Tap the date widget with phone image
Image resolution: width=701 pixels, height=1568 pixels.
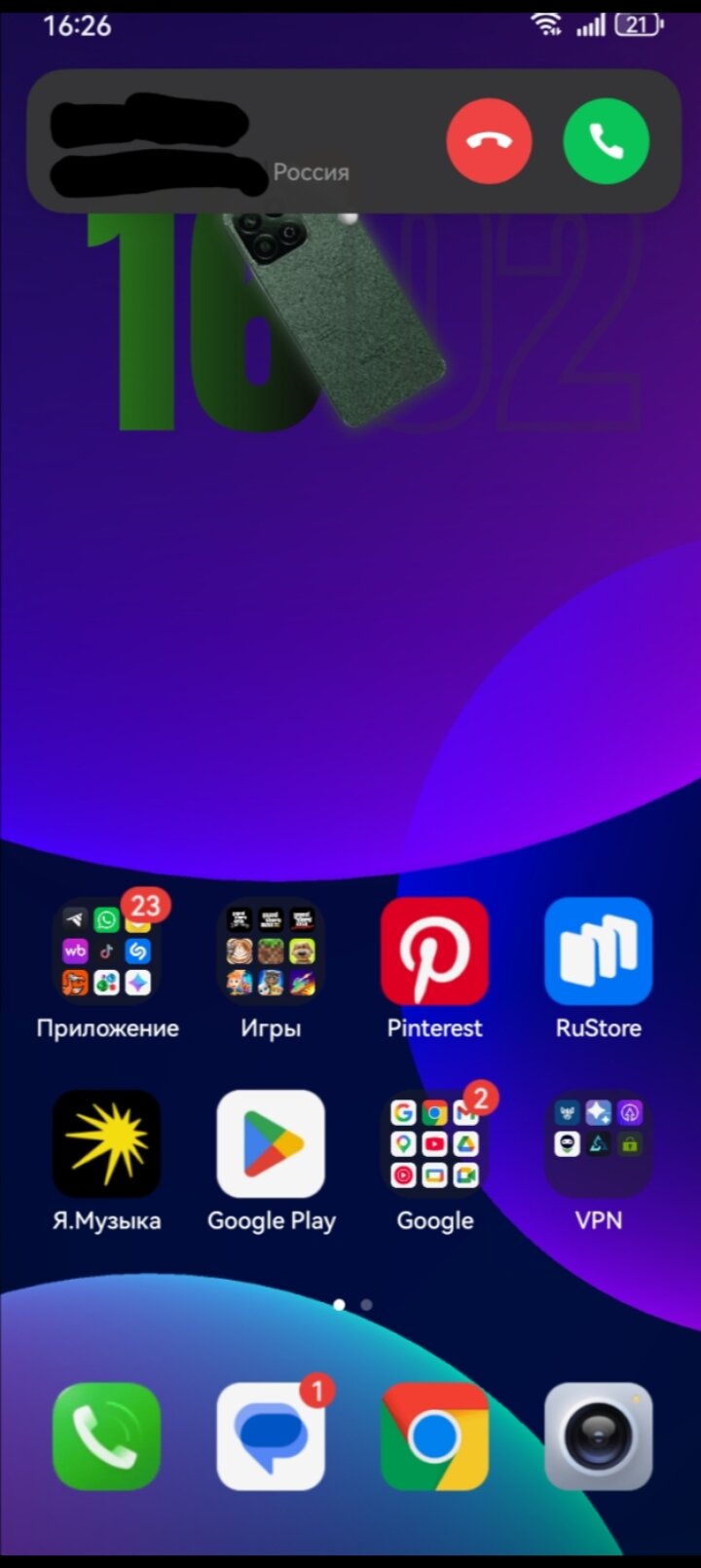(370, 331)
